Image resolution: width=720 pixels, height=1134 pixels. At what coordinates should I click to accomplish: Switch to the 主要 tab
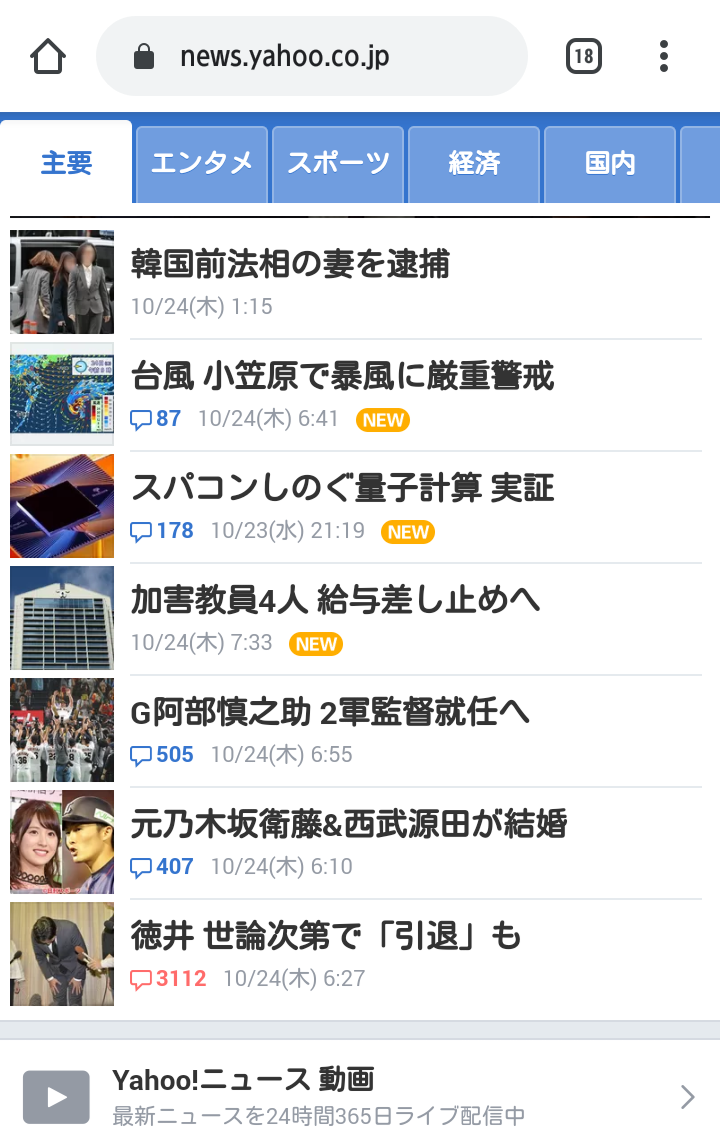66,164
